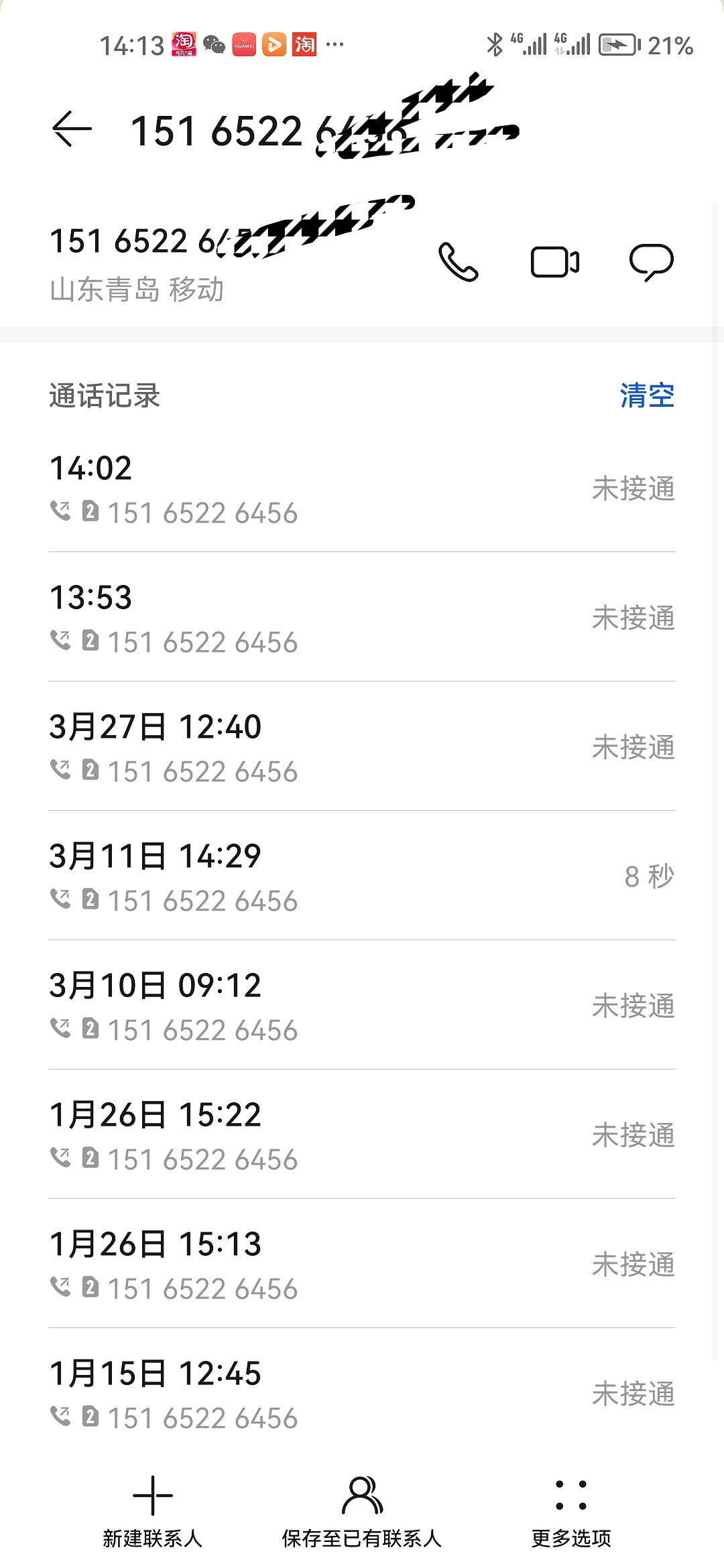Call this number with the phone icon
The height and width of the screenshot is (1568, 724).
pos(459,261)
